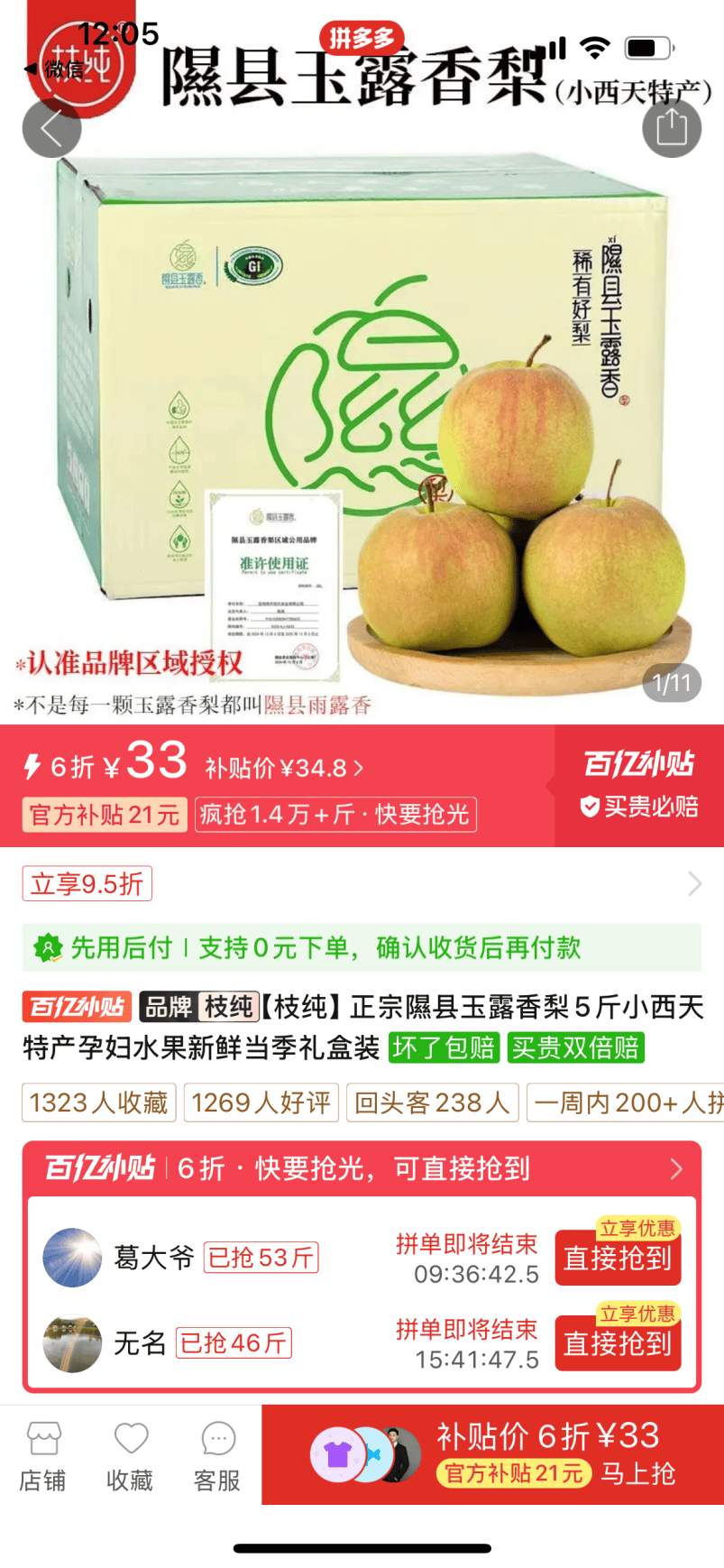Image resolution: width=724 pixels, height=1568 pixels.
Task: Open the 先用后付 pay-later info banner
Action: pos(361,947)
